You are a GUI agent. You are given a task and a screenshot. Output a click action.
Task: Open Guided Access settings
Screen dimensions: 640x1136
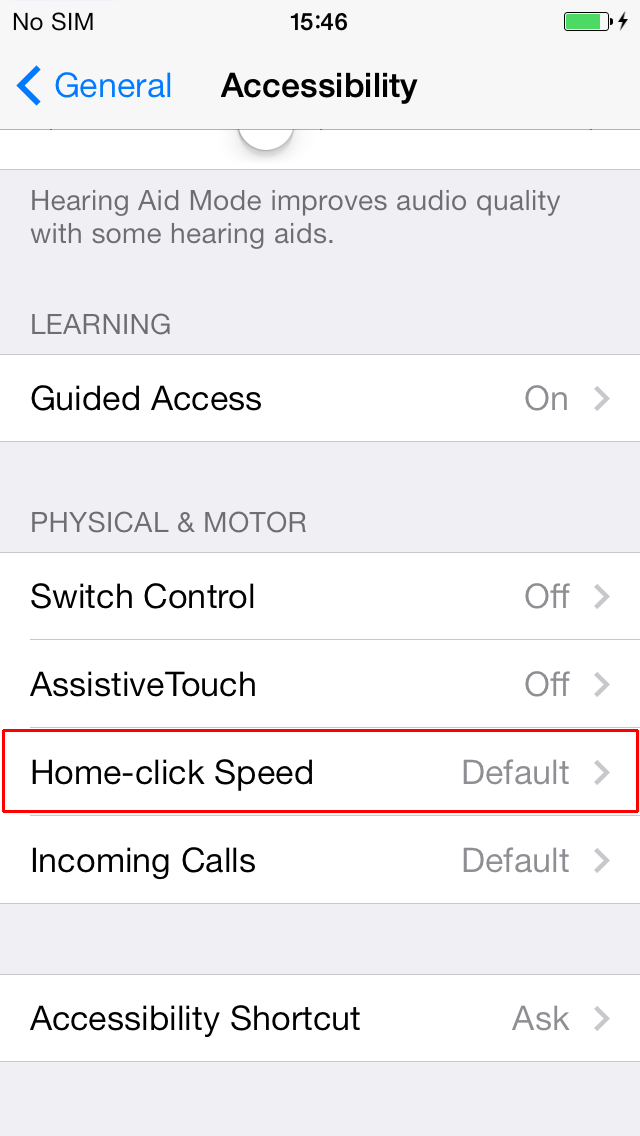[320, 398]
